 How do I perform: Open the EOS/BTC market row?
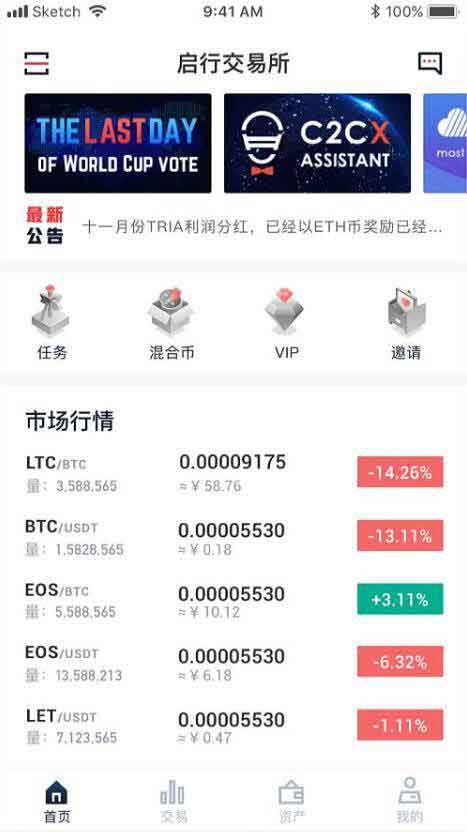pyautogui.click(x=234, y=600)
